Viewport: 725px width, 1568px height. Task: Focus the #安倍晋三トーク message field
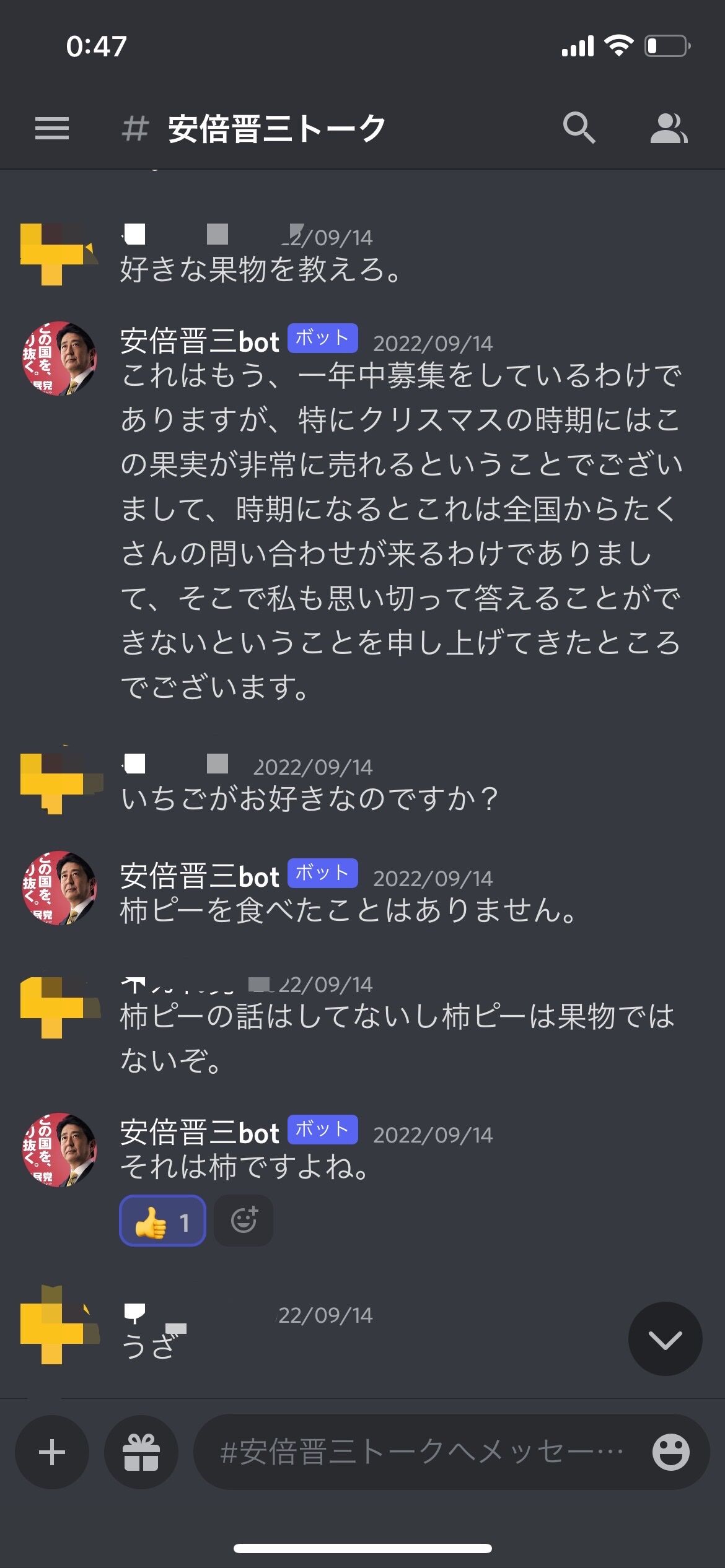pyautogui.click(x=421, y=1452)
